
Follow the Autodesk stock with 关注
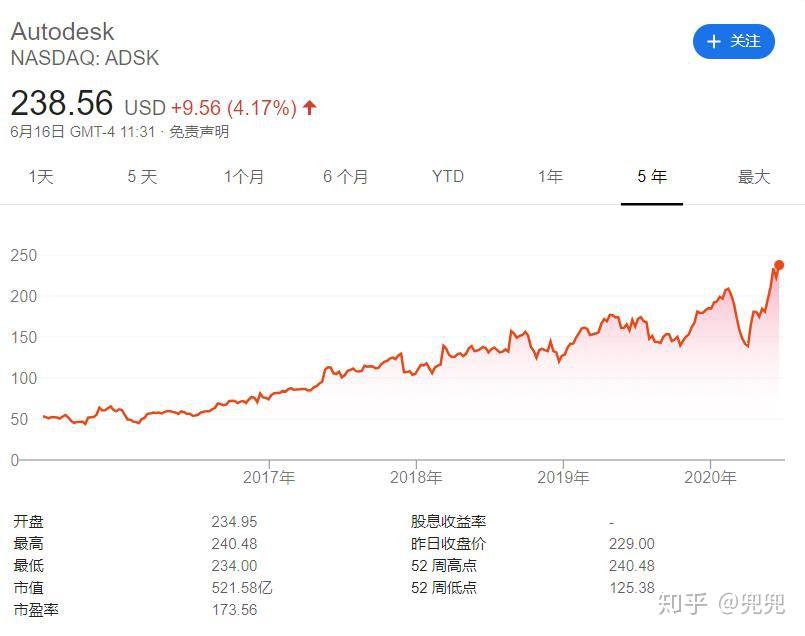[x=733, y=41]
